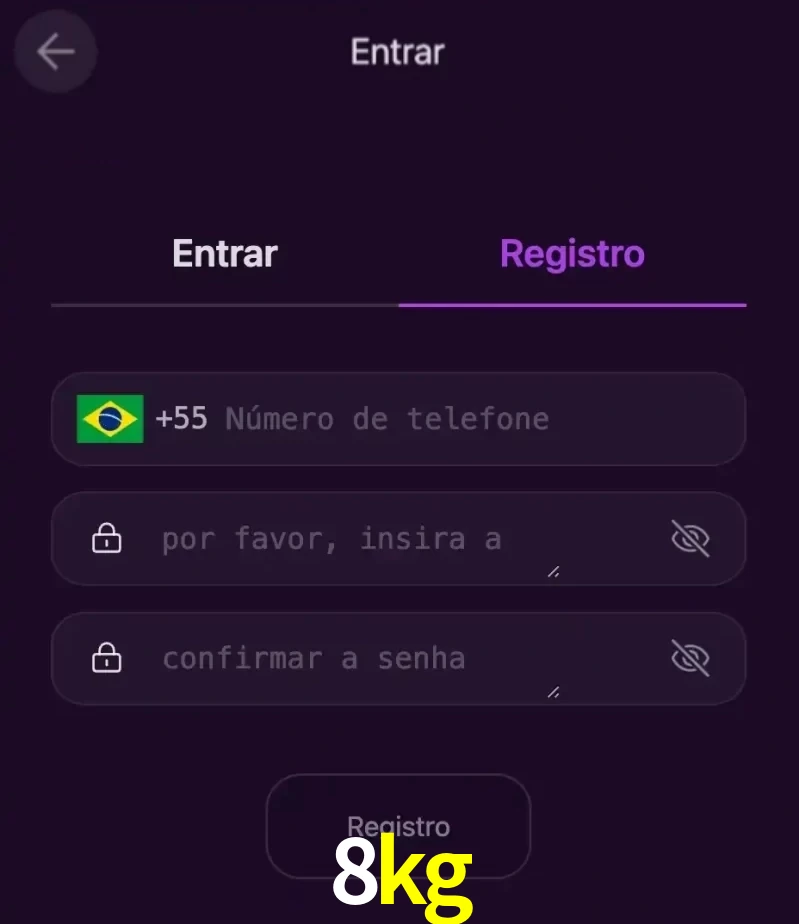The image size is (799, 924).
Task: Click the resize handle on password field
Action: click(551, 571)
